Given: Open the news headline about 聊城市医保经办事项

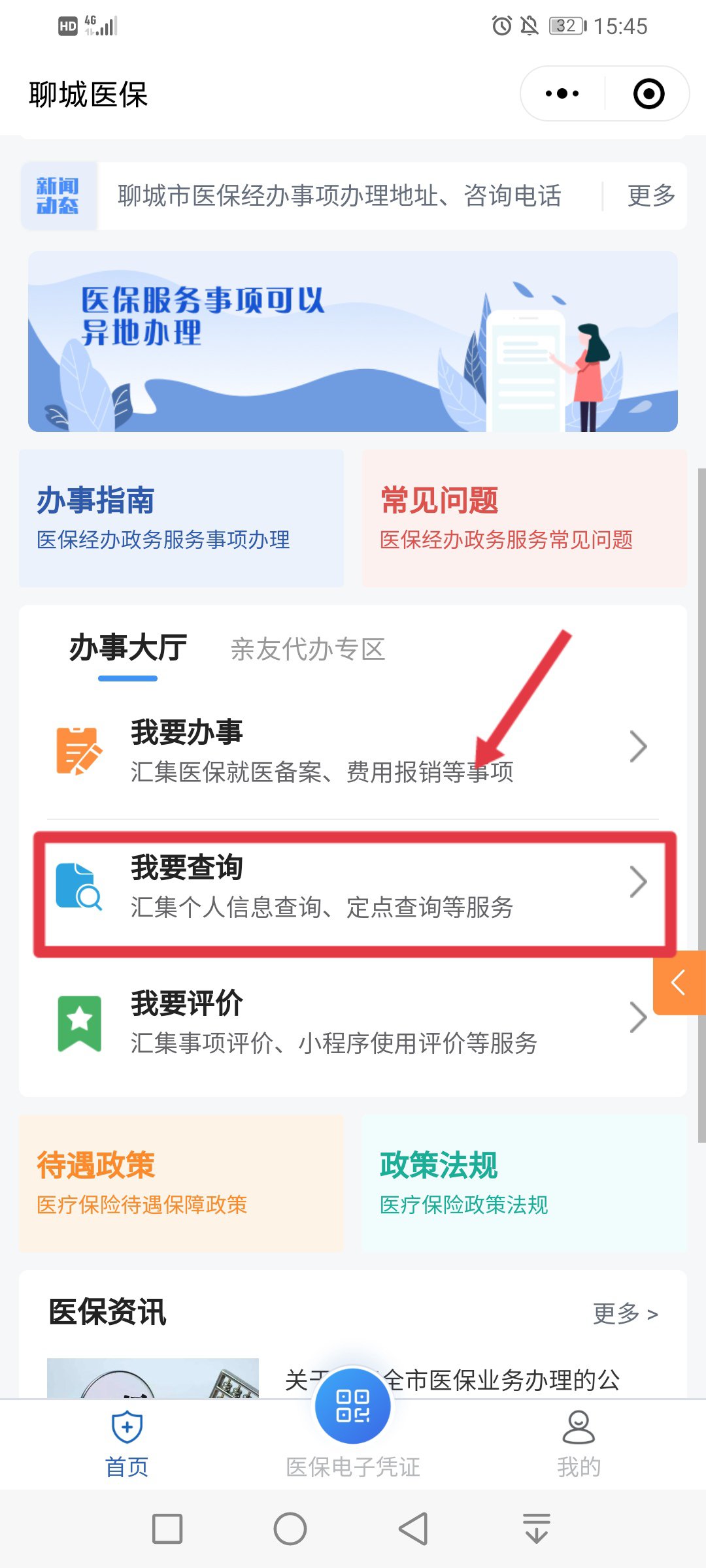Looking at the screenshot, I should (x=340, y=195).
